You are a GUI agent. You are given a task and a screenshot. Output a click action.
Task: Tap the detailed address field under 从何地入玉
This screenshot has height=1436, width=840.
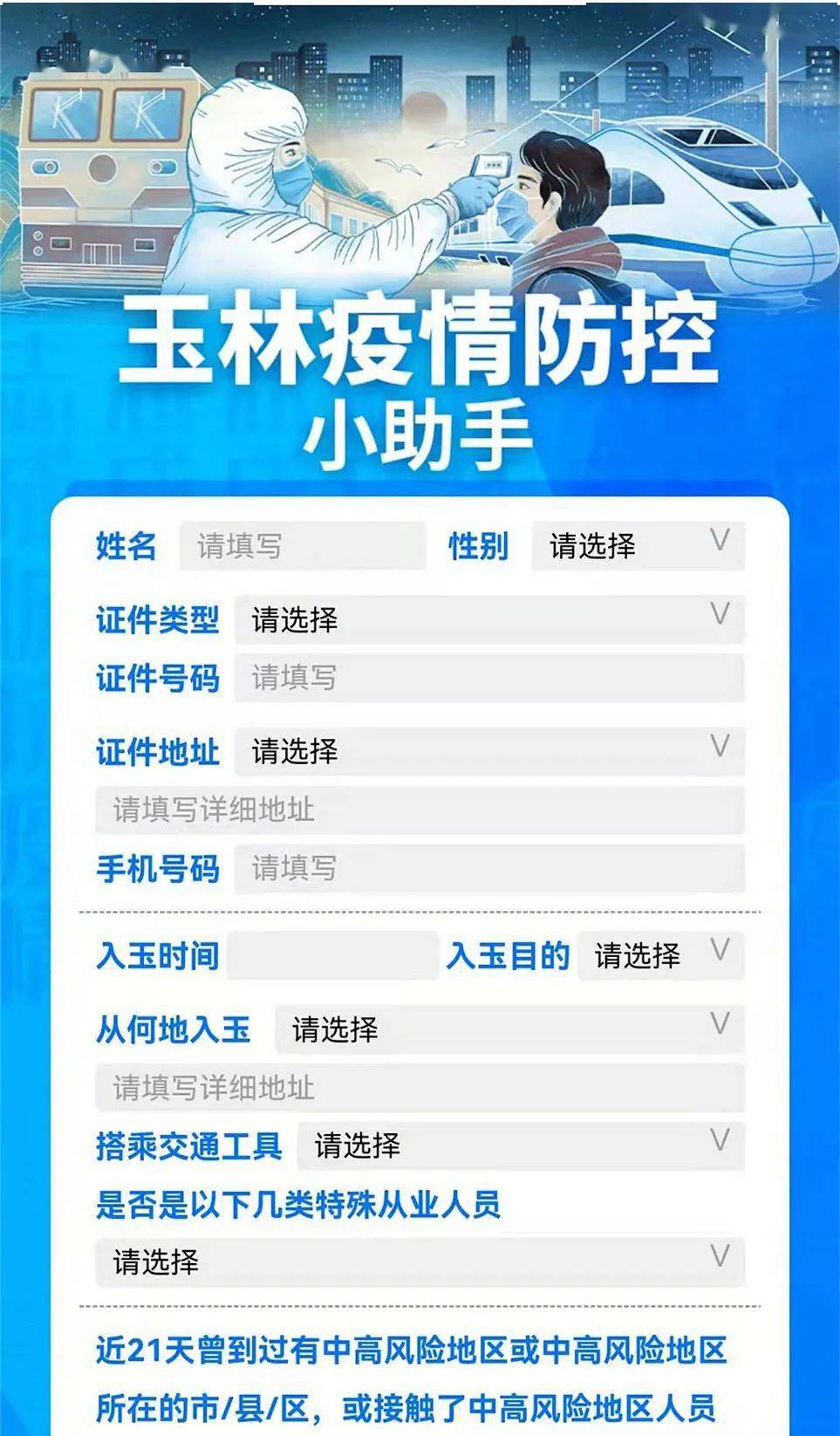coord(420,1087)
